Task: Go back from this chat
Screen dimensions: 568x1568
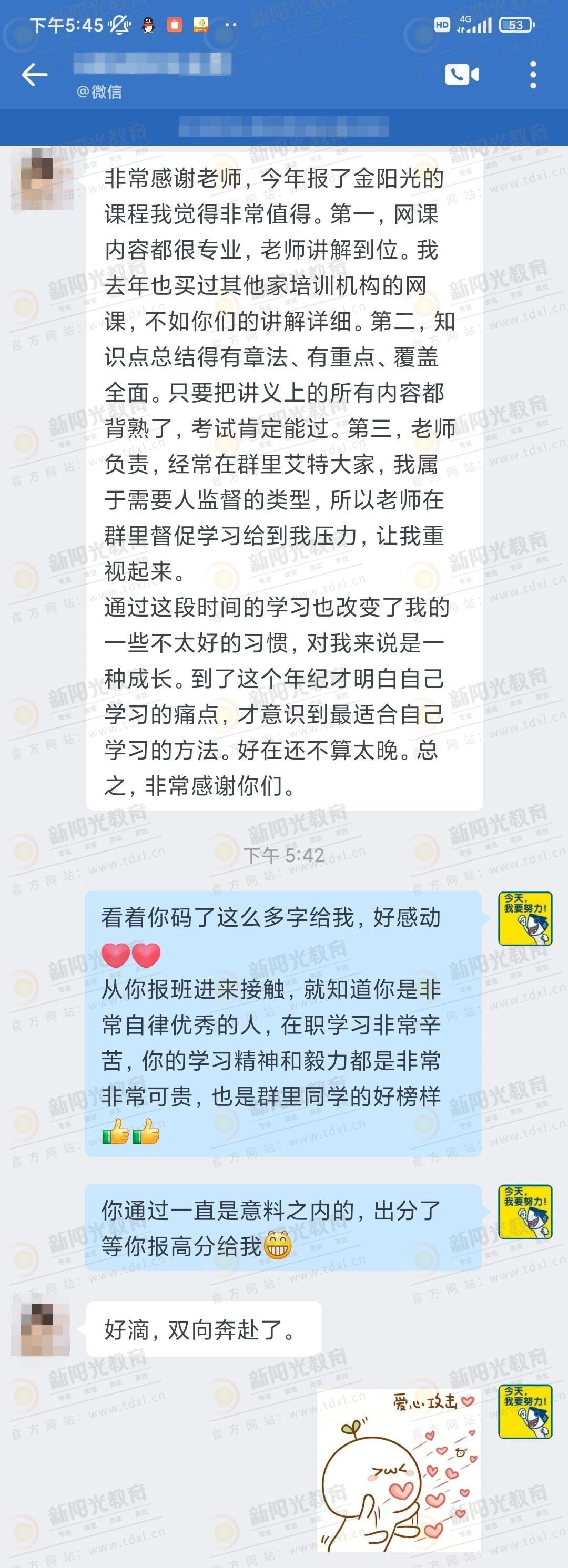Action: (x=34, y=75)
